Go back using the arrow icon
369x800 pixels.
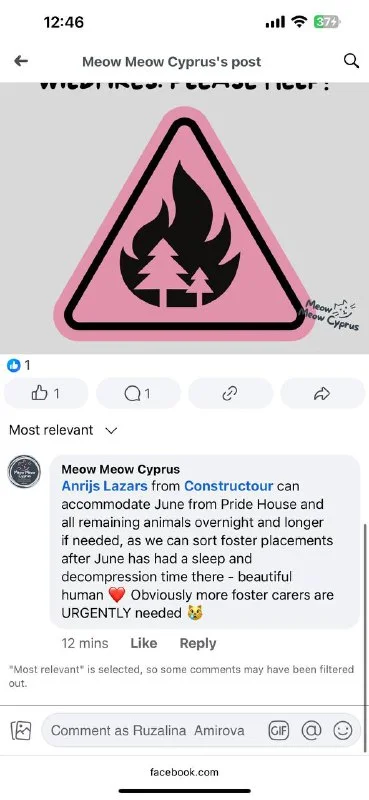[20, 61]
